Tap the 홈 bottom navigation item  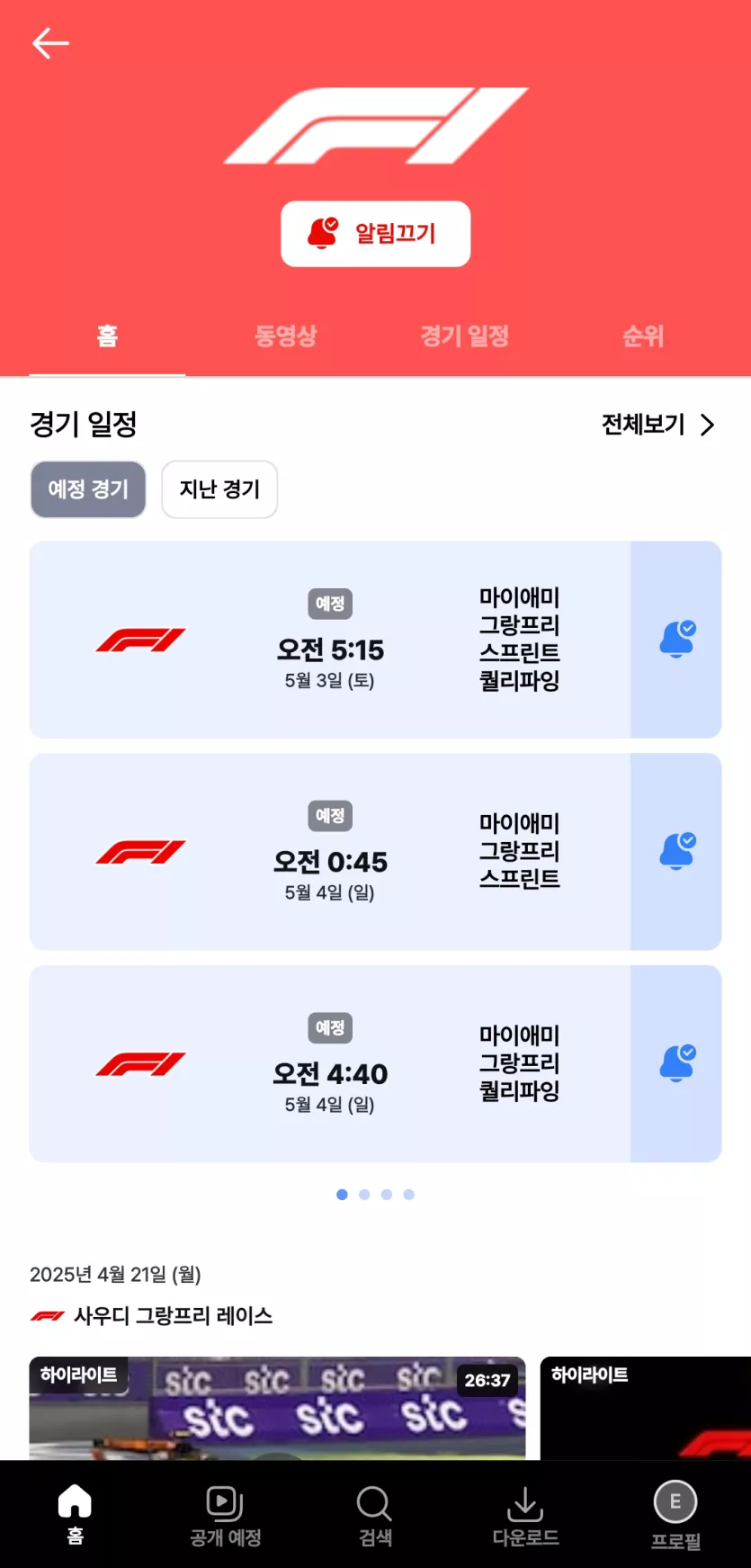(x=75, y=1515)
